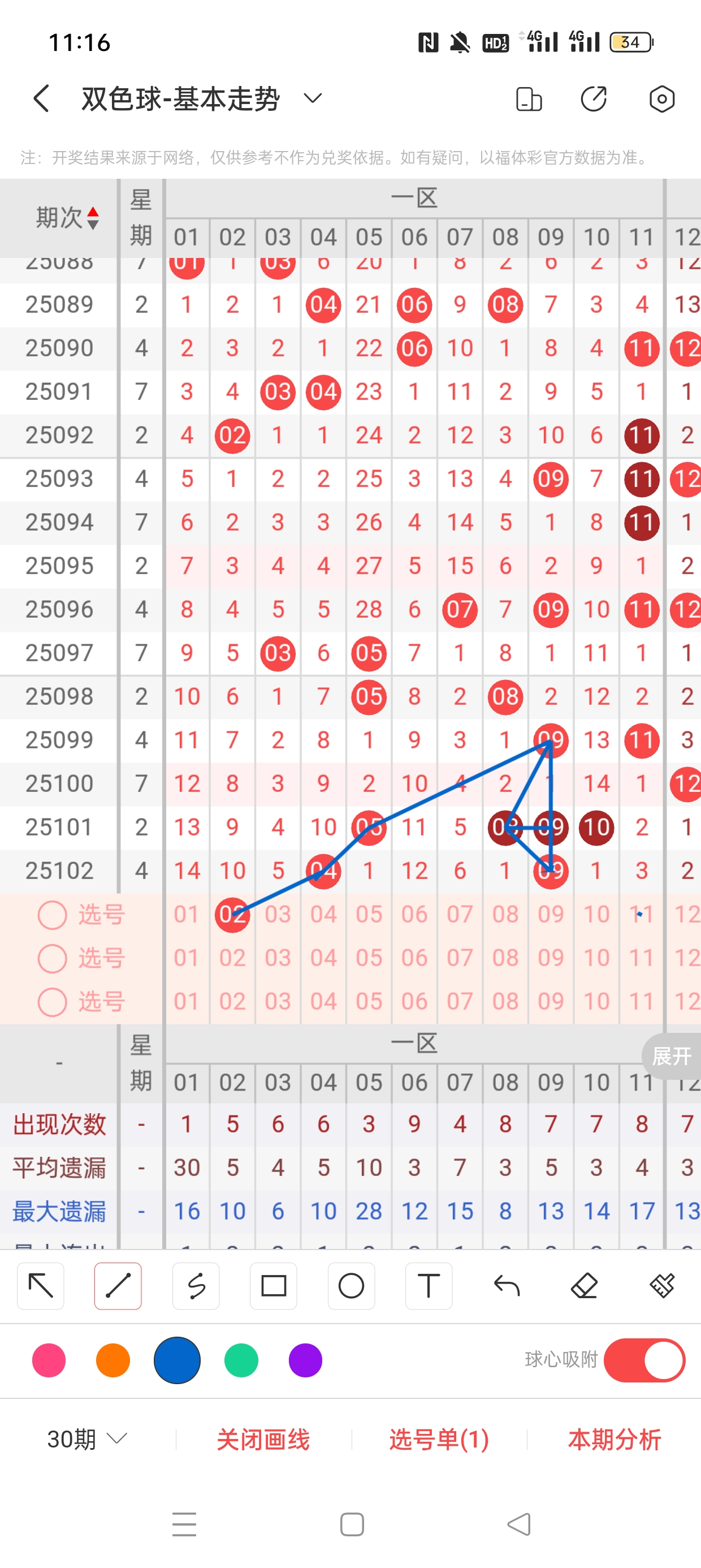The width and height of the screenshot is (701, 1568).
Task: Choose the green color swatch
Action: click(x=241, y=1360)
